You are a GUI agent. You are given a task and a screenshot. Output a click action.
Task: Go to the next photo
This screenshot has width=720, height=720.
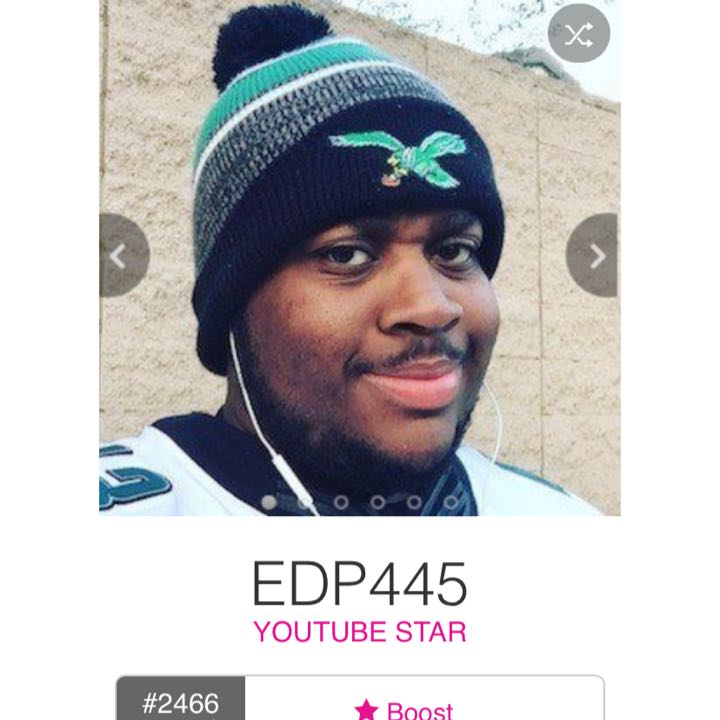(x=594, y=255)
